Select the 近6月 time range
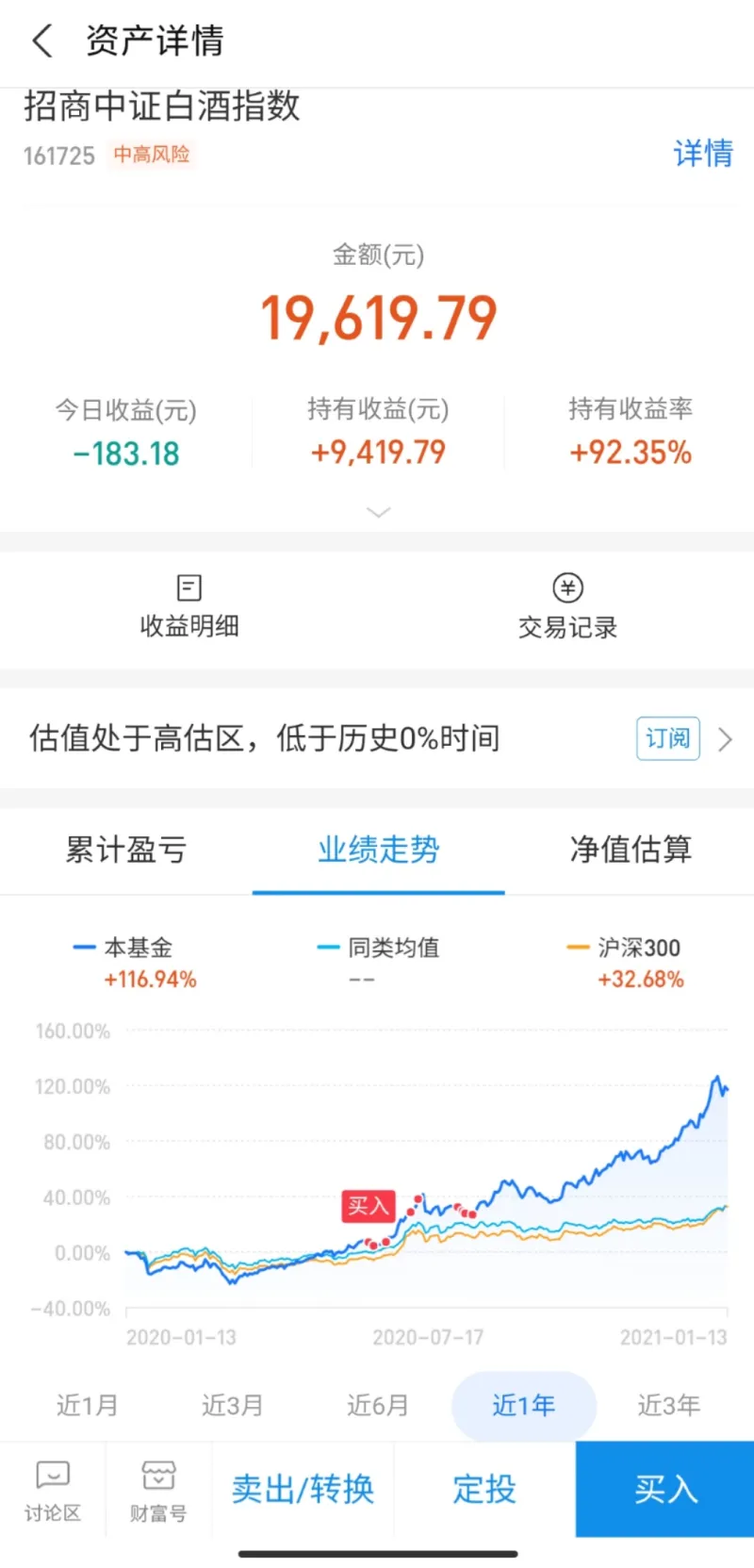Image resolution: width=754 pixels, height=1568 pixels. [378, 1405]
